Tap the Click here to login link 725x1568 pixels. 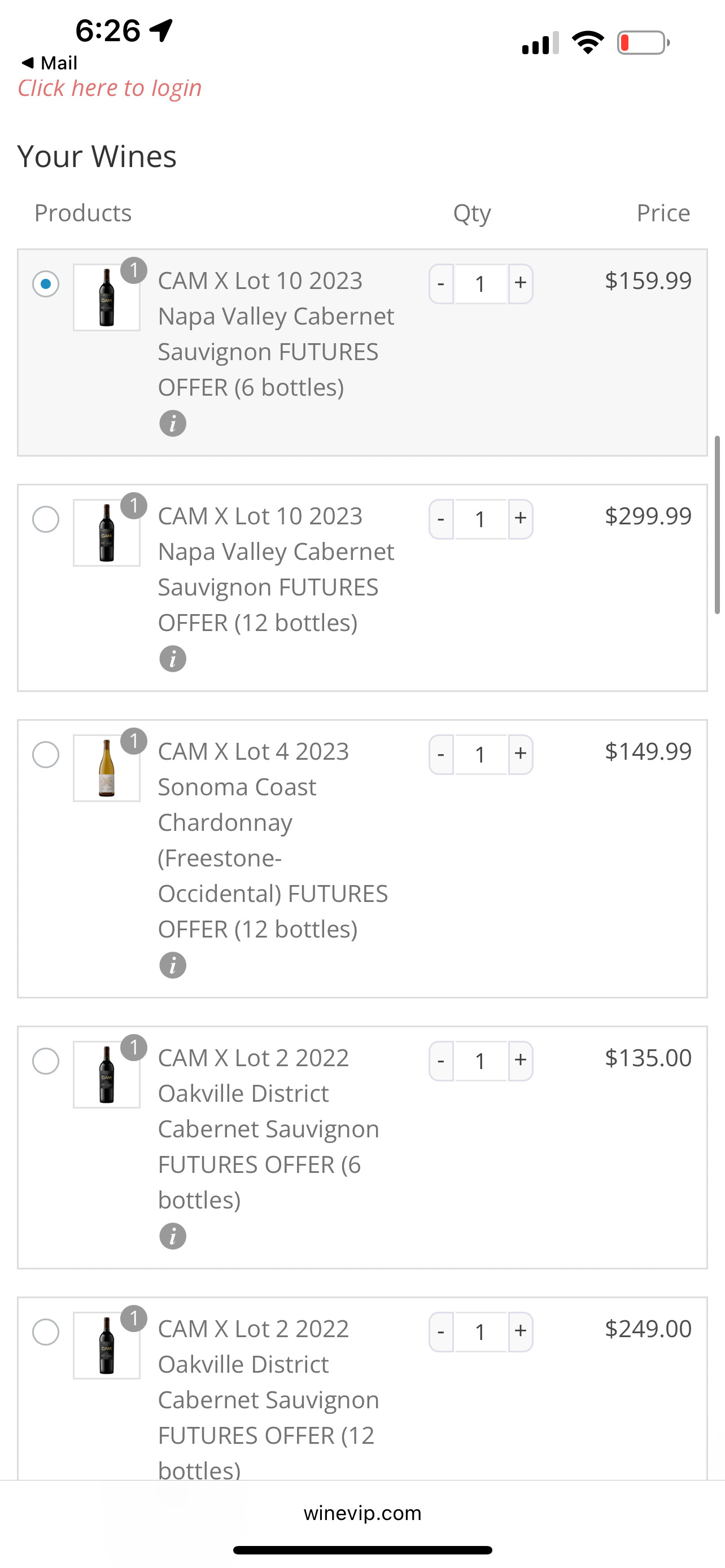pyautogui.click(x=110, y=88)
